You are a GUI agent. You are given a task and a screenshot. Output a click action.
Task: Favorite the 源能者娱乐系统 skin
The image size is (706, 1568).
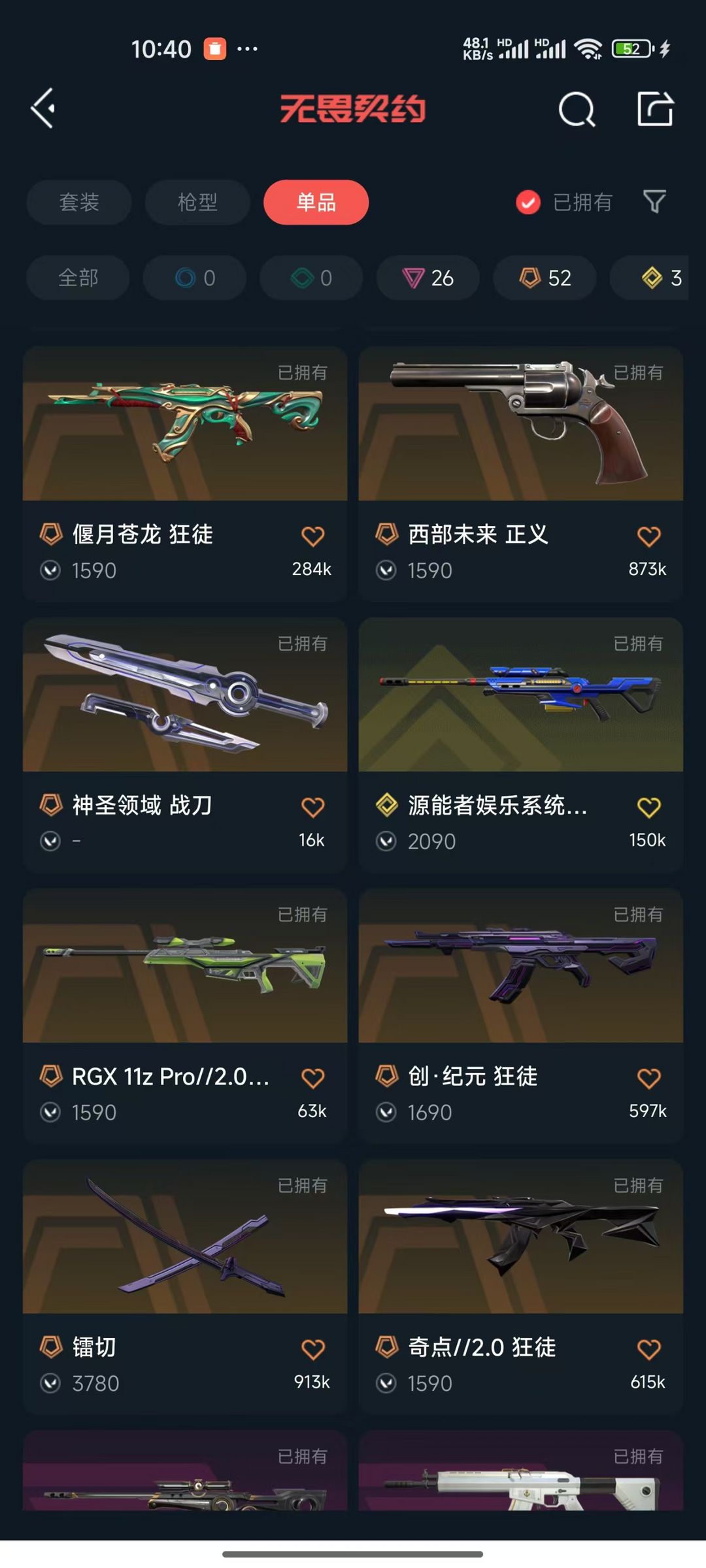pos(648,808)
